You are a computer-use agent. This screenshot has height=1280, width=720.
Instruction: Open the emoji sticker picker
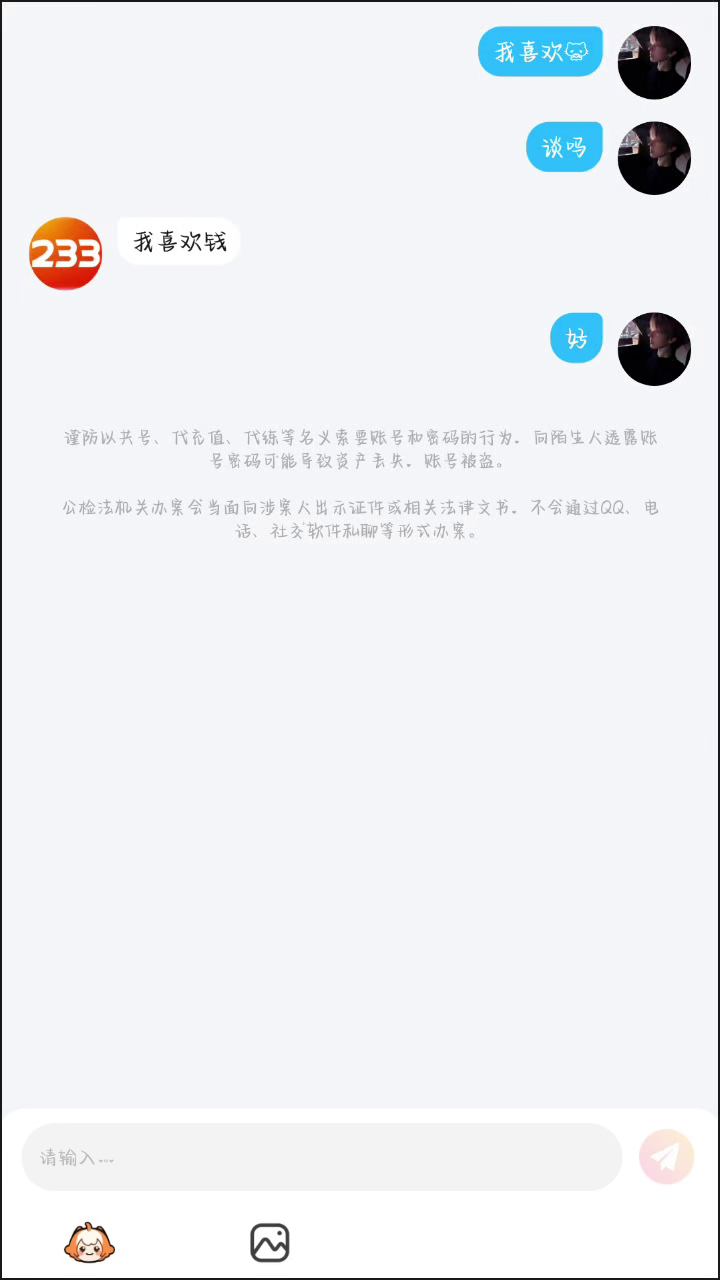89,1242
